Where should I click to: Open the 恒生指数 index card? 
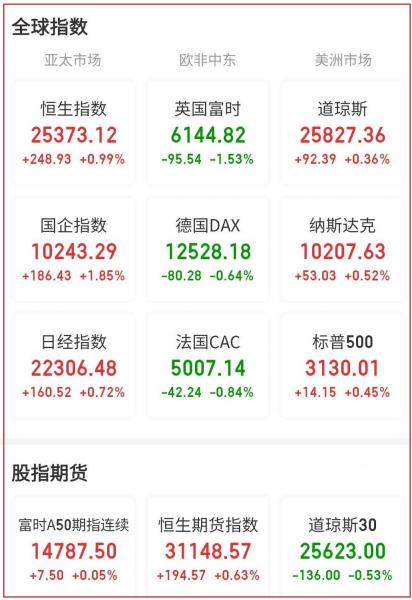pos(73,133)
